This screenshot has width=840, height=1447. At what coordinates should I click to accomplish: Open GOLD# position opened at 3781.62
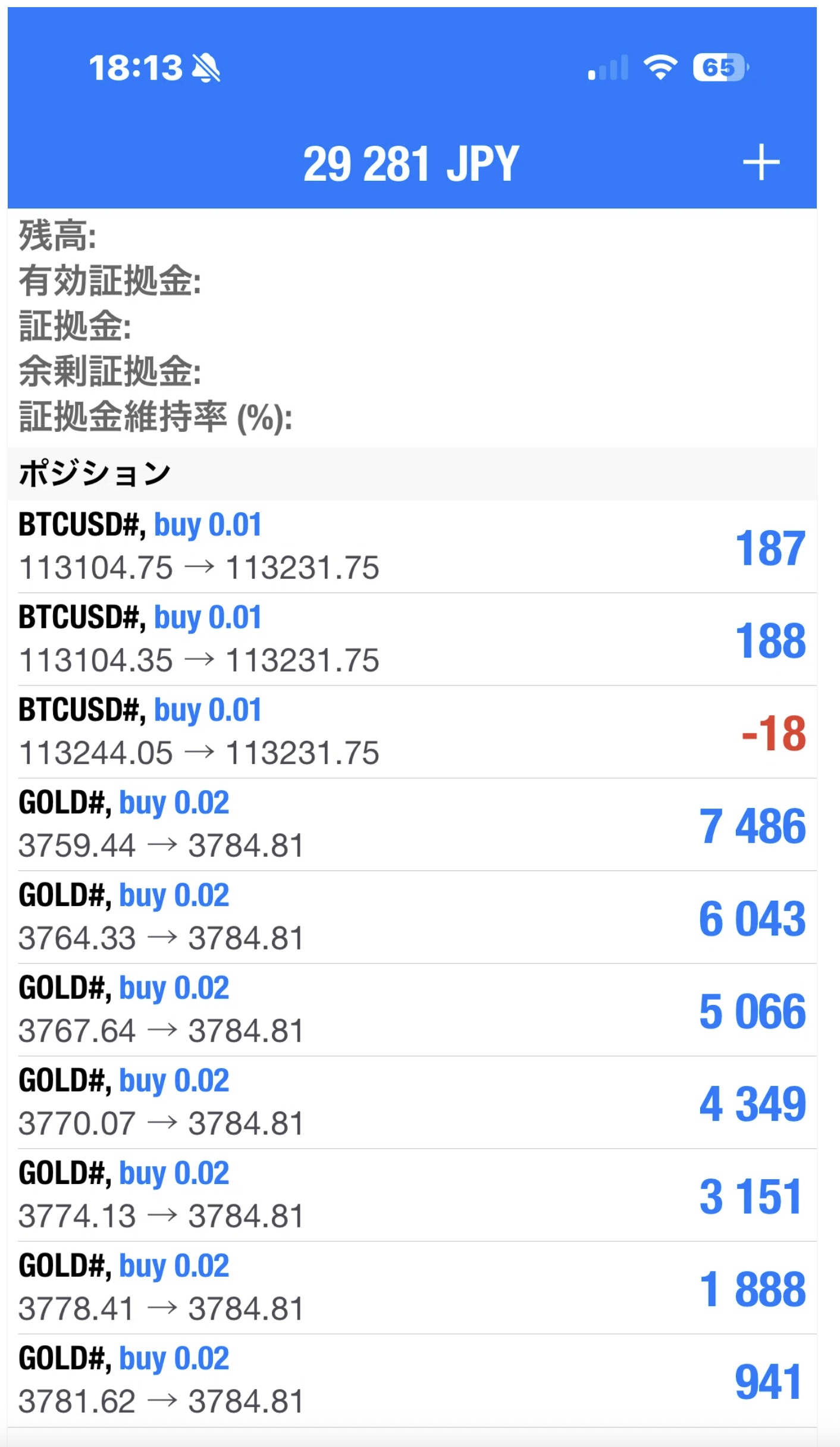pos(410,1380)
